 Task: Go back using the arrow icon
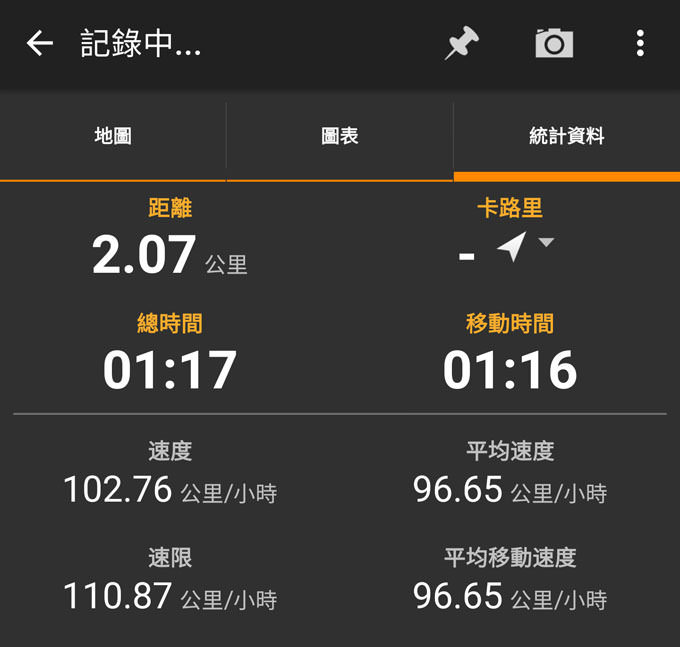click(x=40, y=43)
